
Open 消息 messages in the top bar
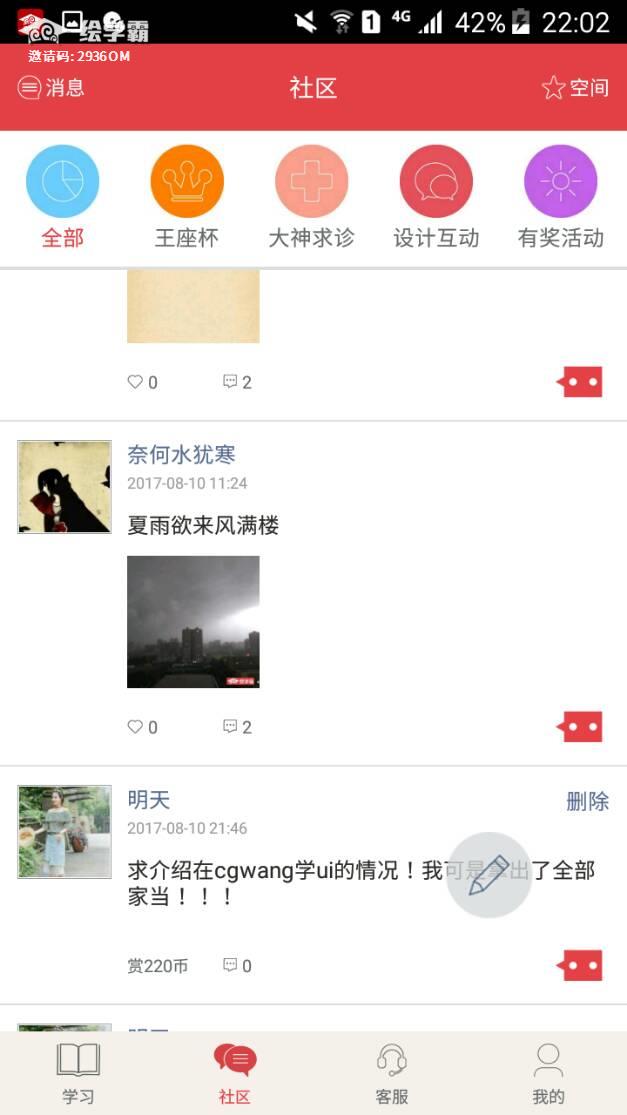(51, 88)
